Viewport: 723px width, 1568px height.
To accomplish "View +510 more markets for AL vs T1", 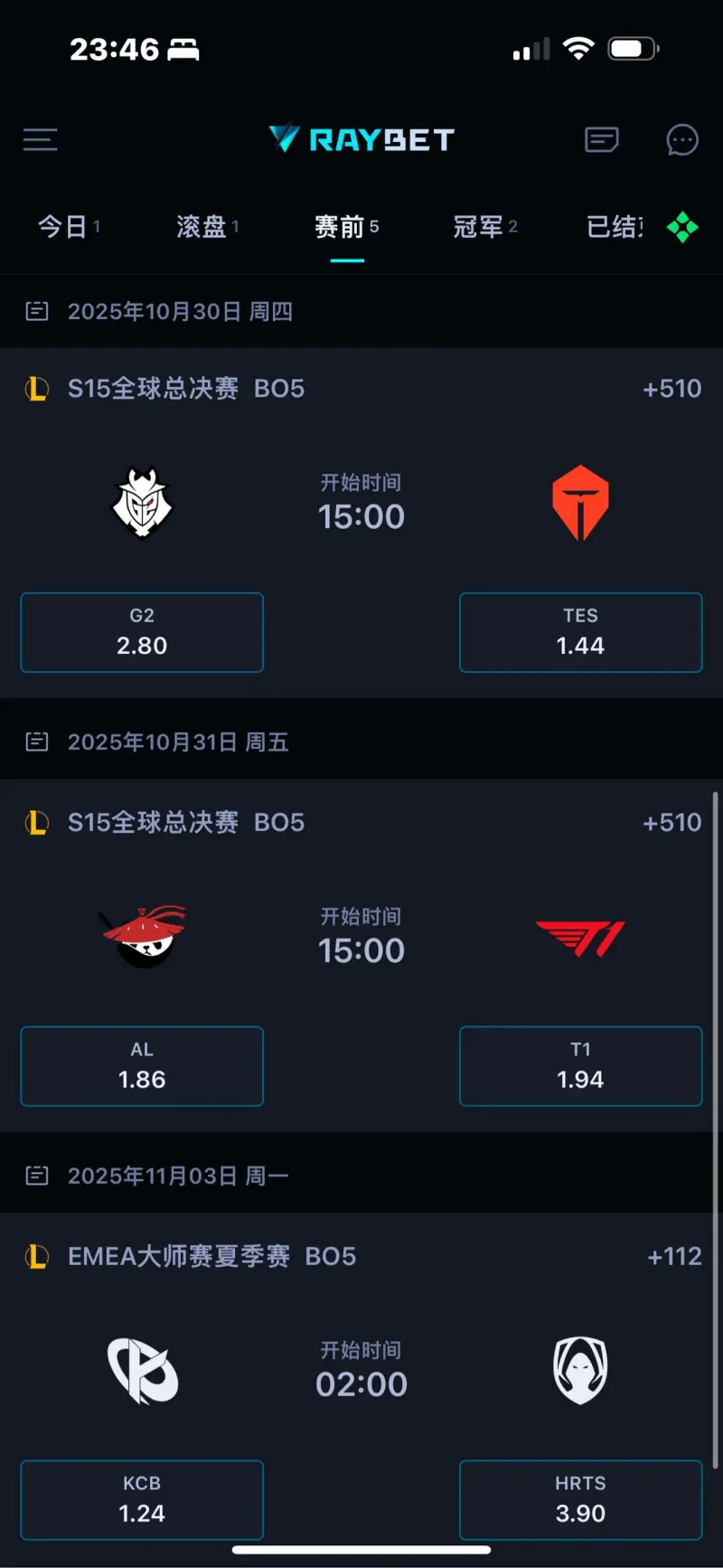I will [671, 823].
